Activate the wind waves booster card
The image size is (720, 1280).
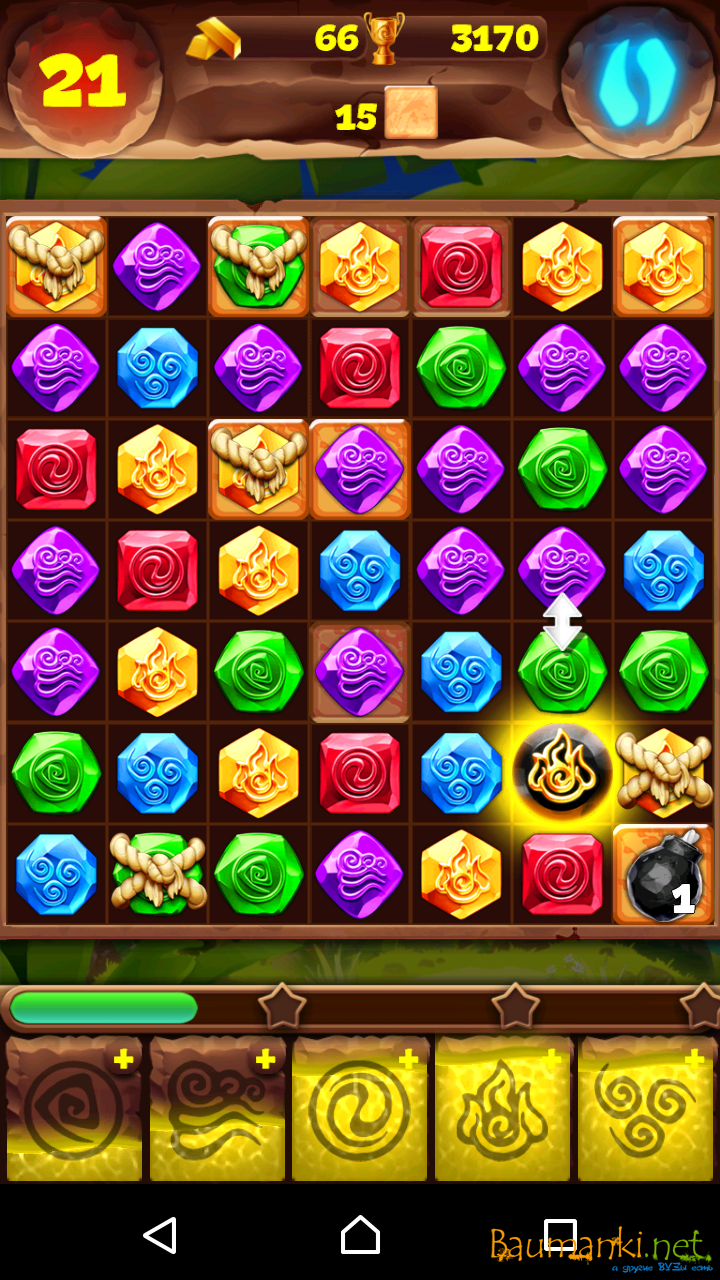217,1110
